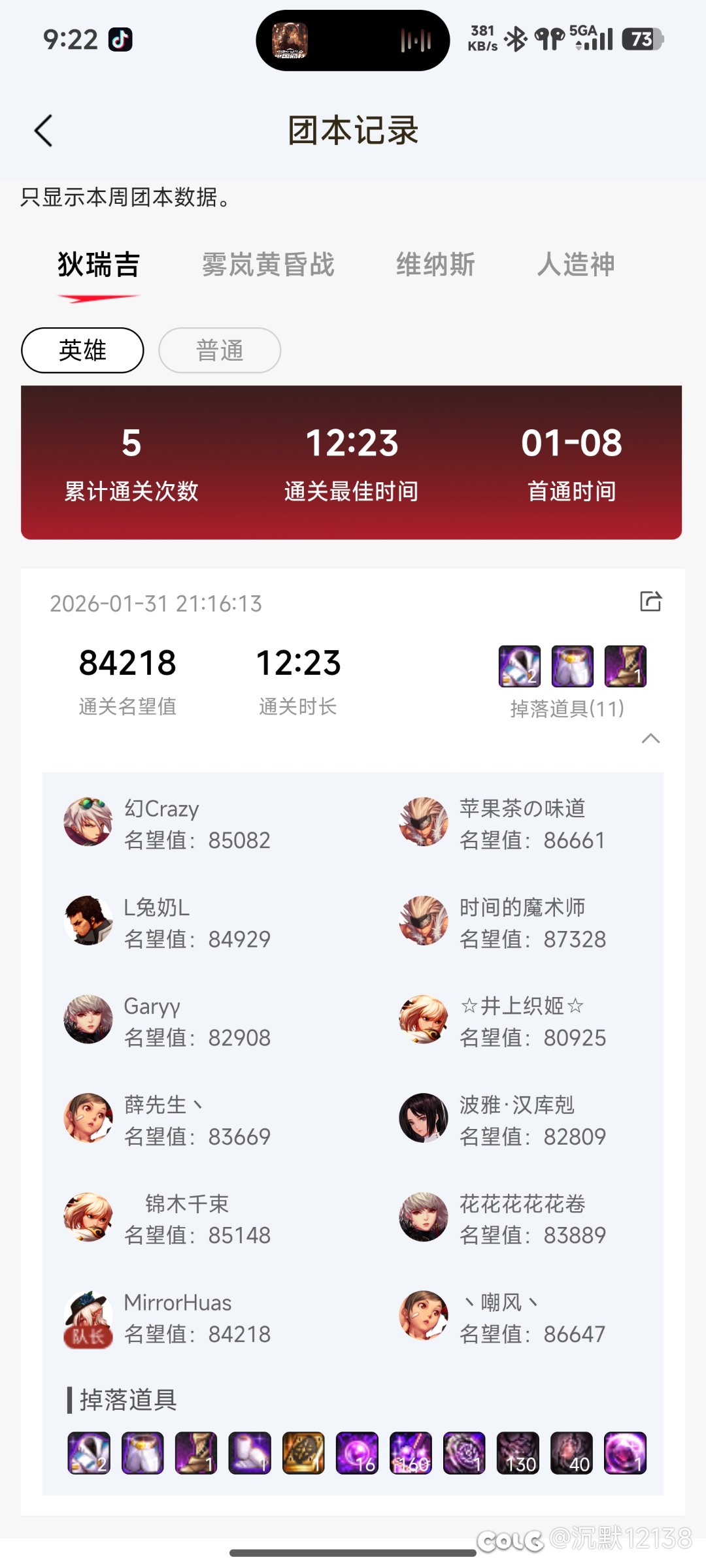Switch to the 维纳斯 tab

click(x=435, y=265)
